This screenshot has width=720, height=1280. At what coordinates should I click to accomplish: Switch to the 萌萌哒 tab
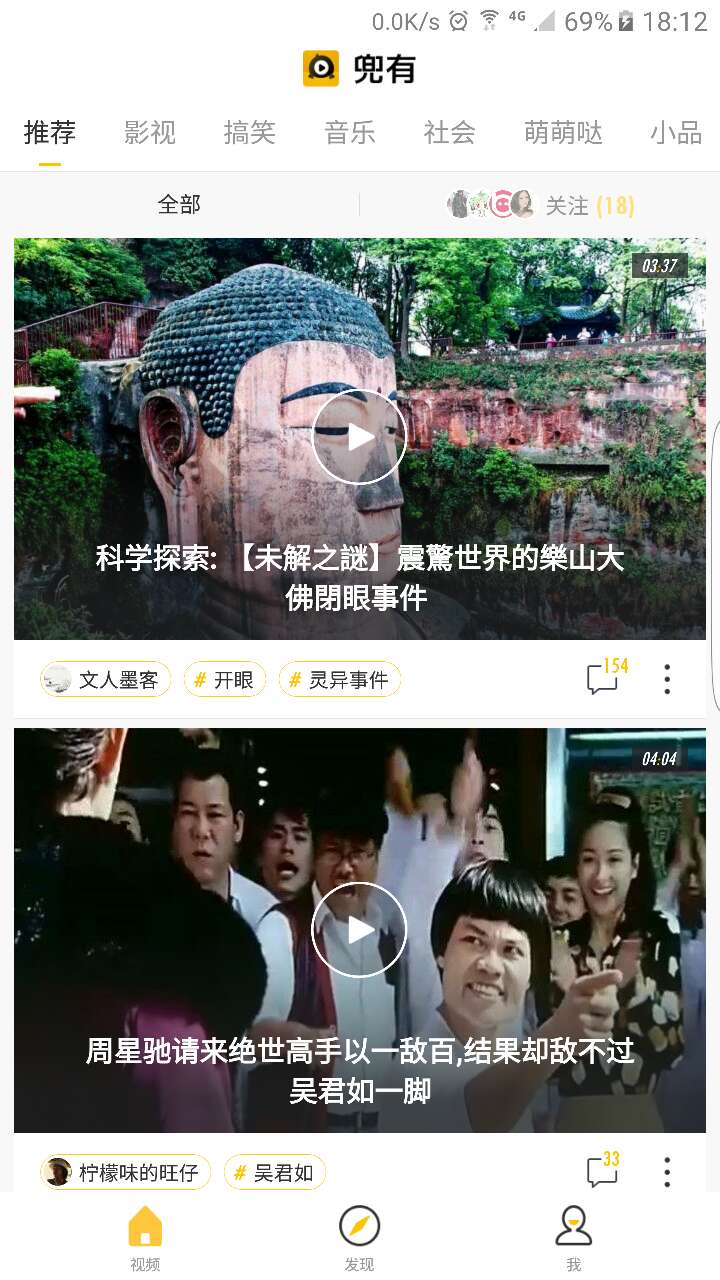(x=563, y=133)
